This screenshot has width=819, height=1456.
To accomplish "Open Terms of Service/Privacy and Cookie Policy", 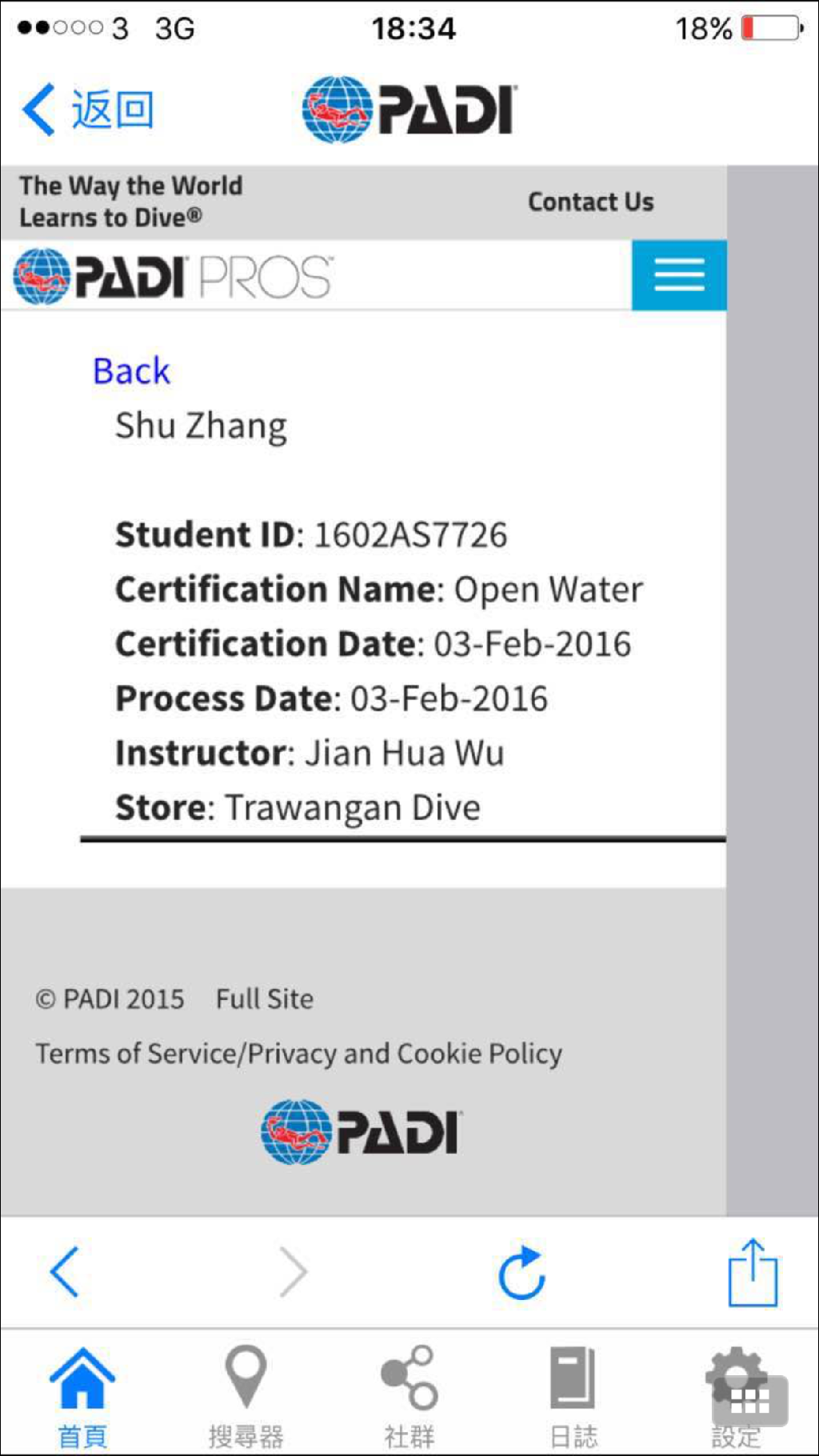I will pyautogui.click(x=298, y=1054).
